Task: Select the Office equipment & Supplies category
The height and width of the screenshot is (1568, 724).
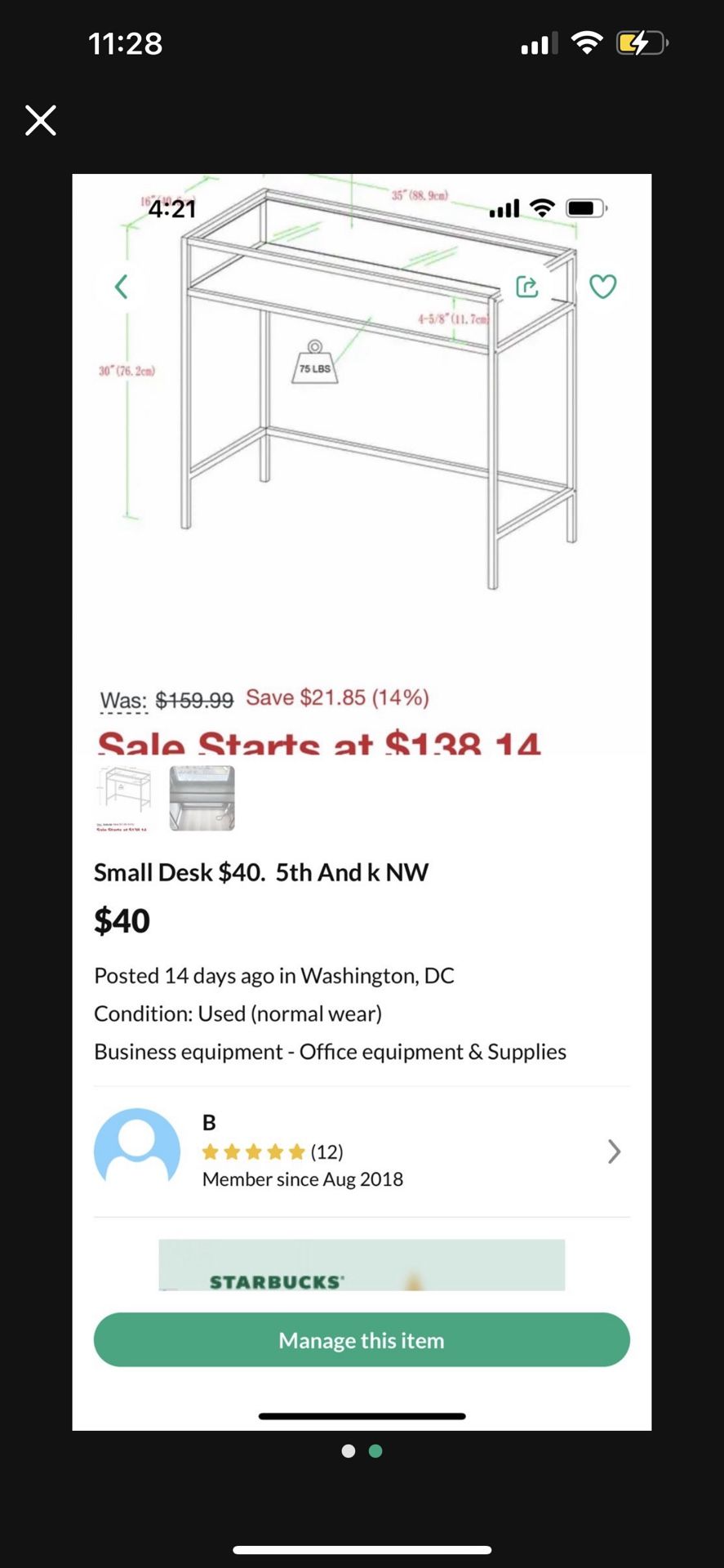Action: tap(433, 1052)
